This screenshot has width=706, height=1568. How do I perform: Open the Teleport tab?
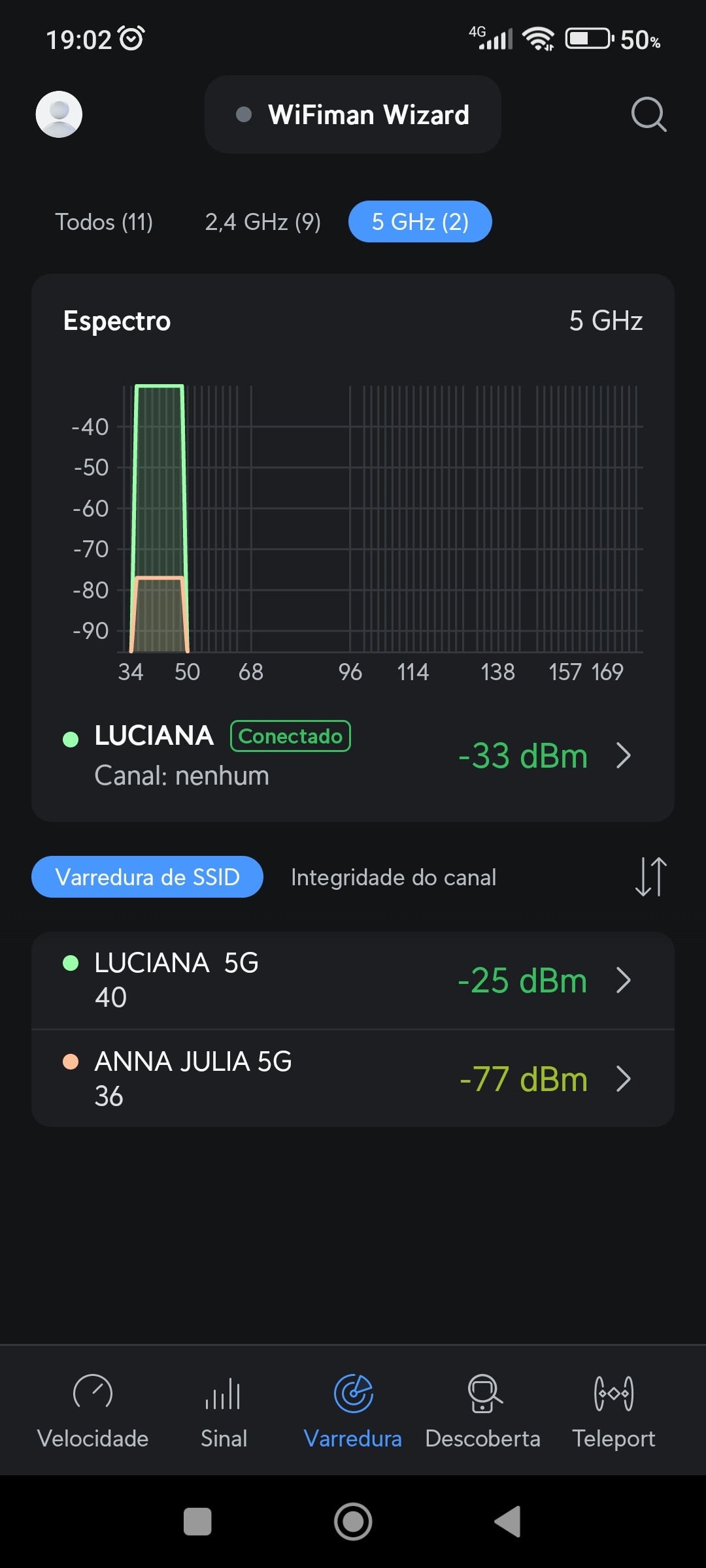click(613, 1410)
